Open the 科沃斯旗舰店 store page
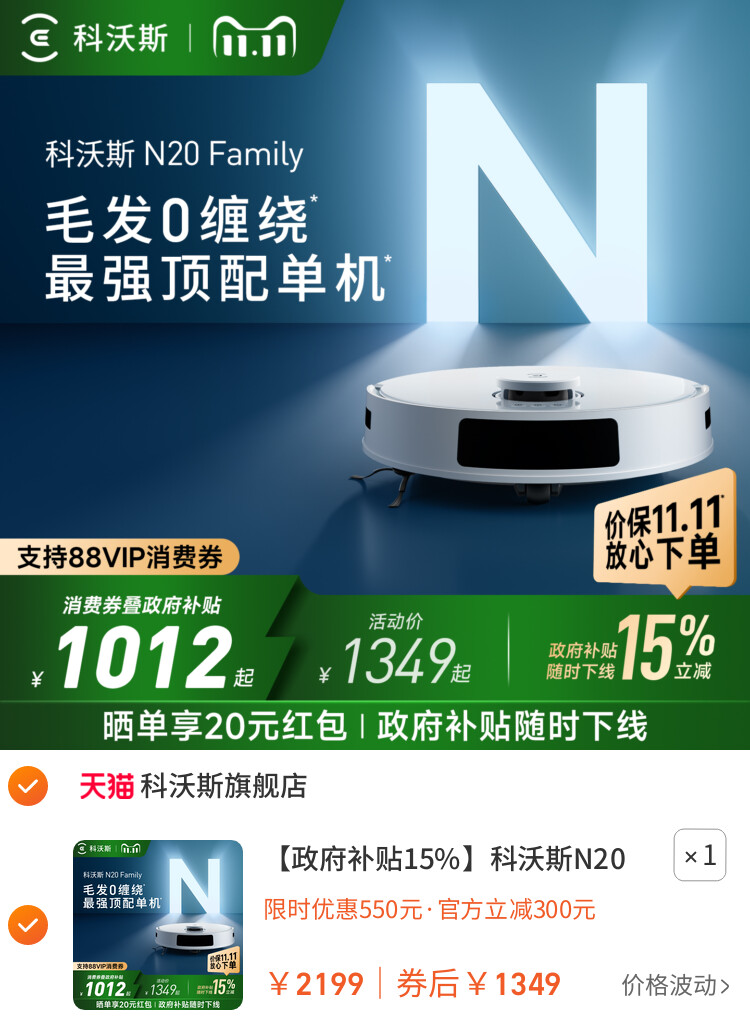 click(223, 786)
